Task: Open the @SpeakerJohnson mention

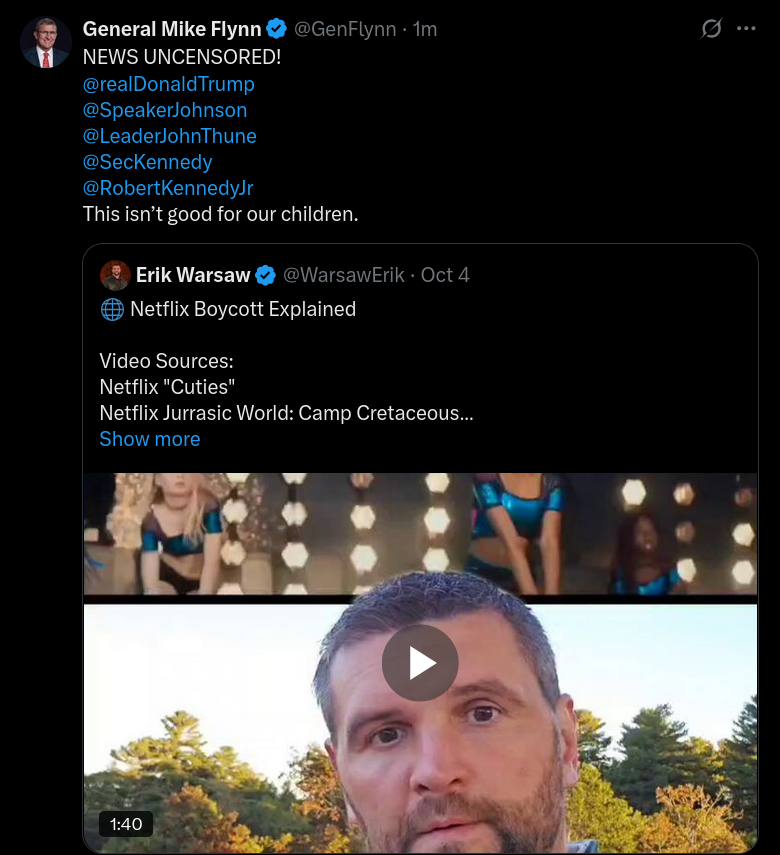Action: click(164, 110)
